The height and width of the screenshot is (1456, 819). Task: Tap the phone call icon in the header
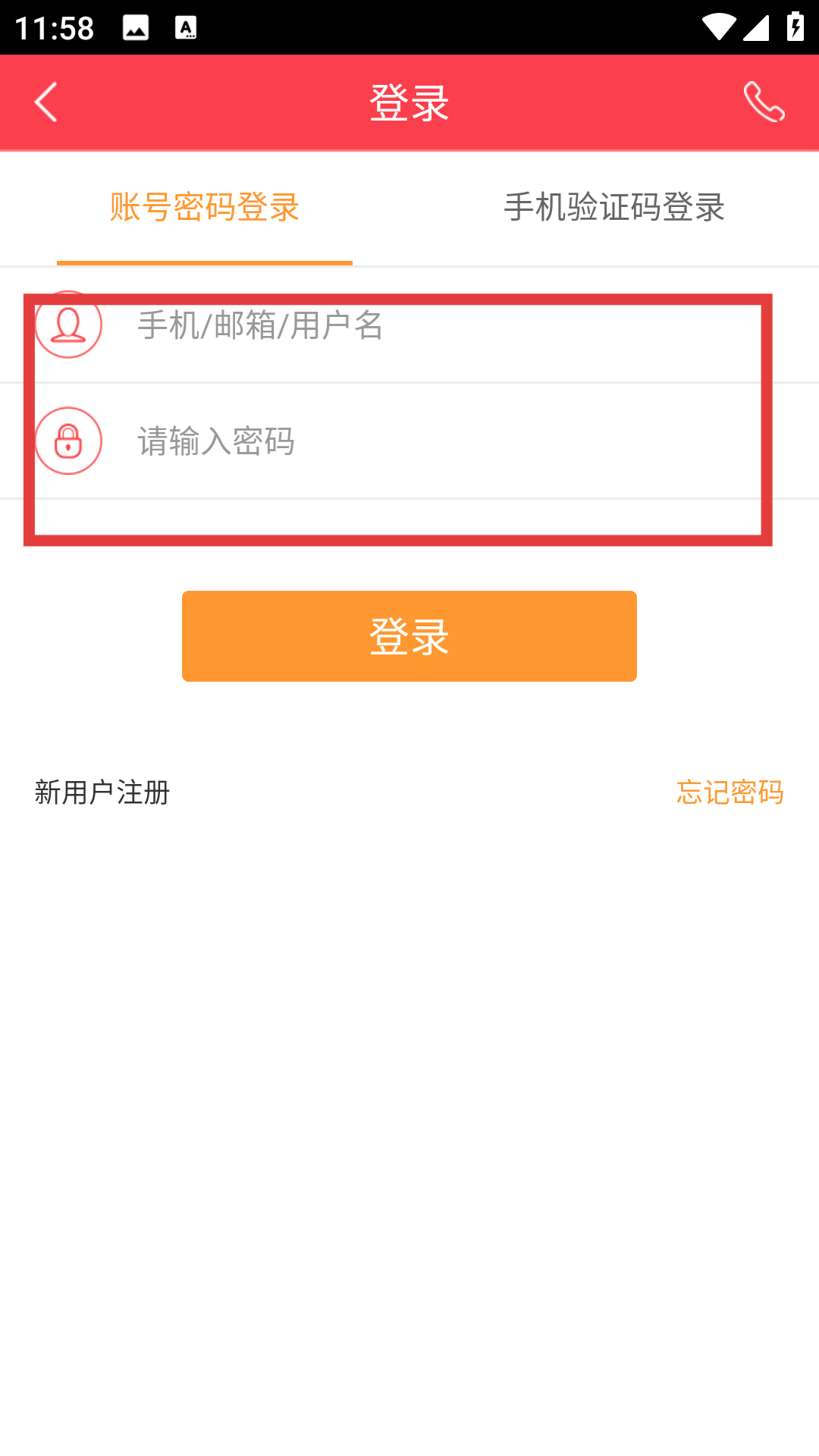click(x=764, y=102)
